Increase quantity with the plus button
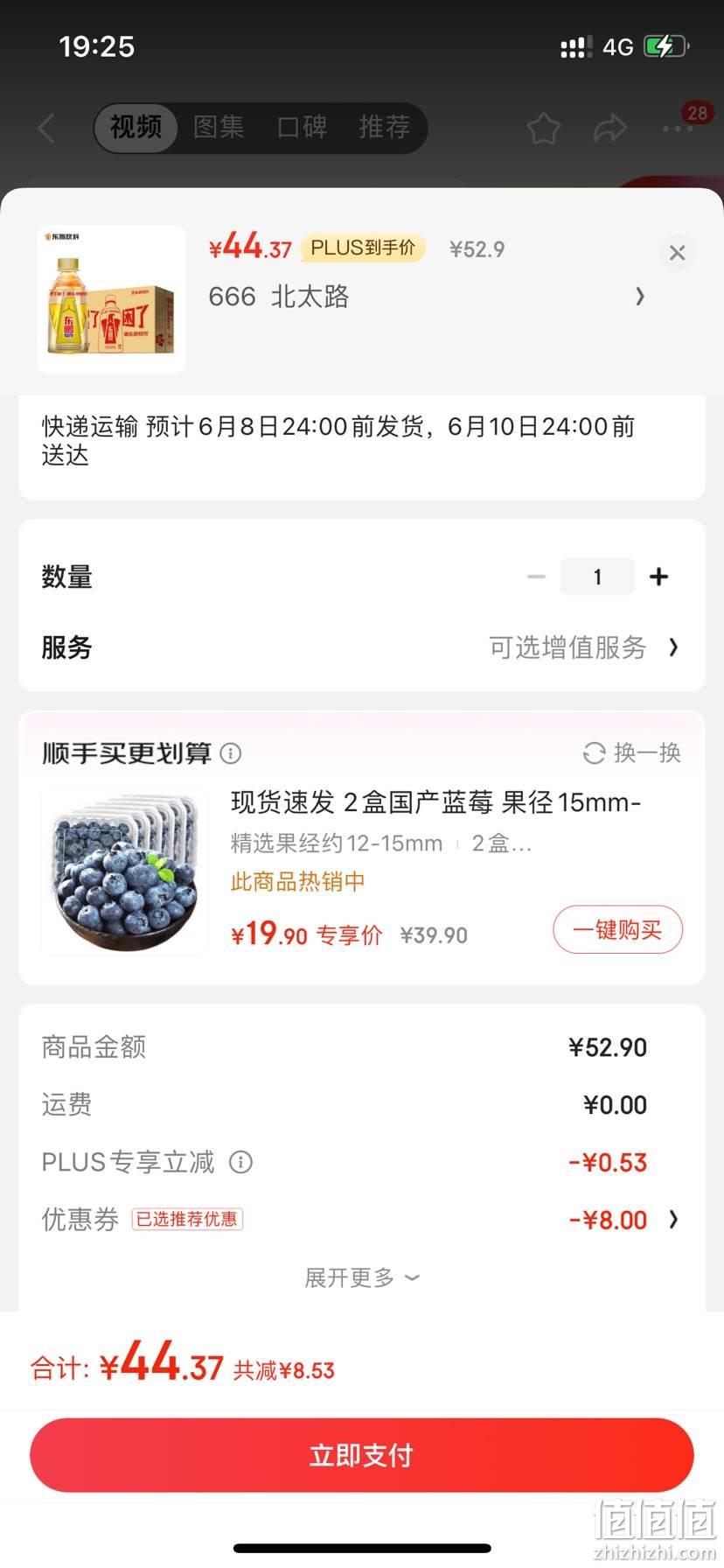Image resolution: width=724 pixels, height=1568 pixels. coord(658,577)
